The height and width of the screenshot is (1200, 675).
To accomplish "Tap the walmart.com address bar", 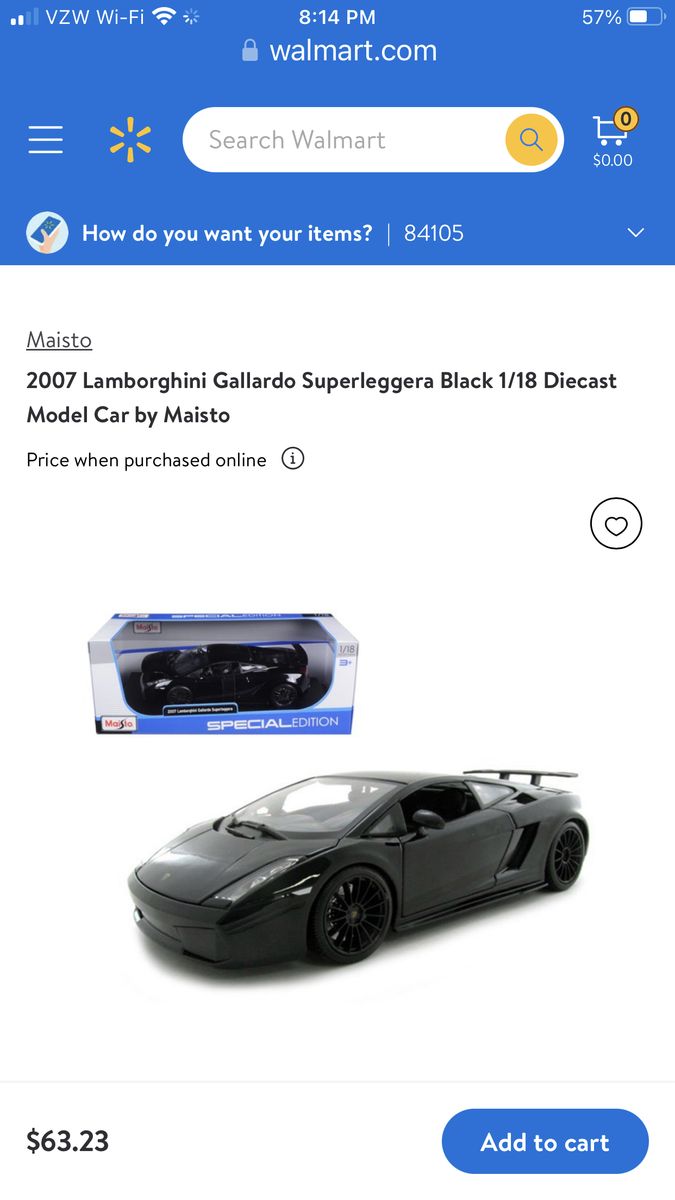I will 340,50.
